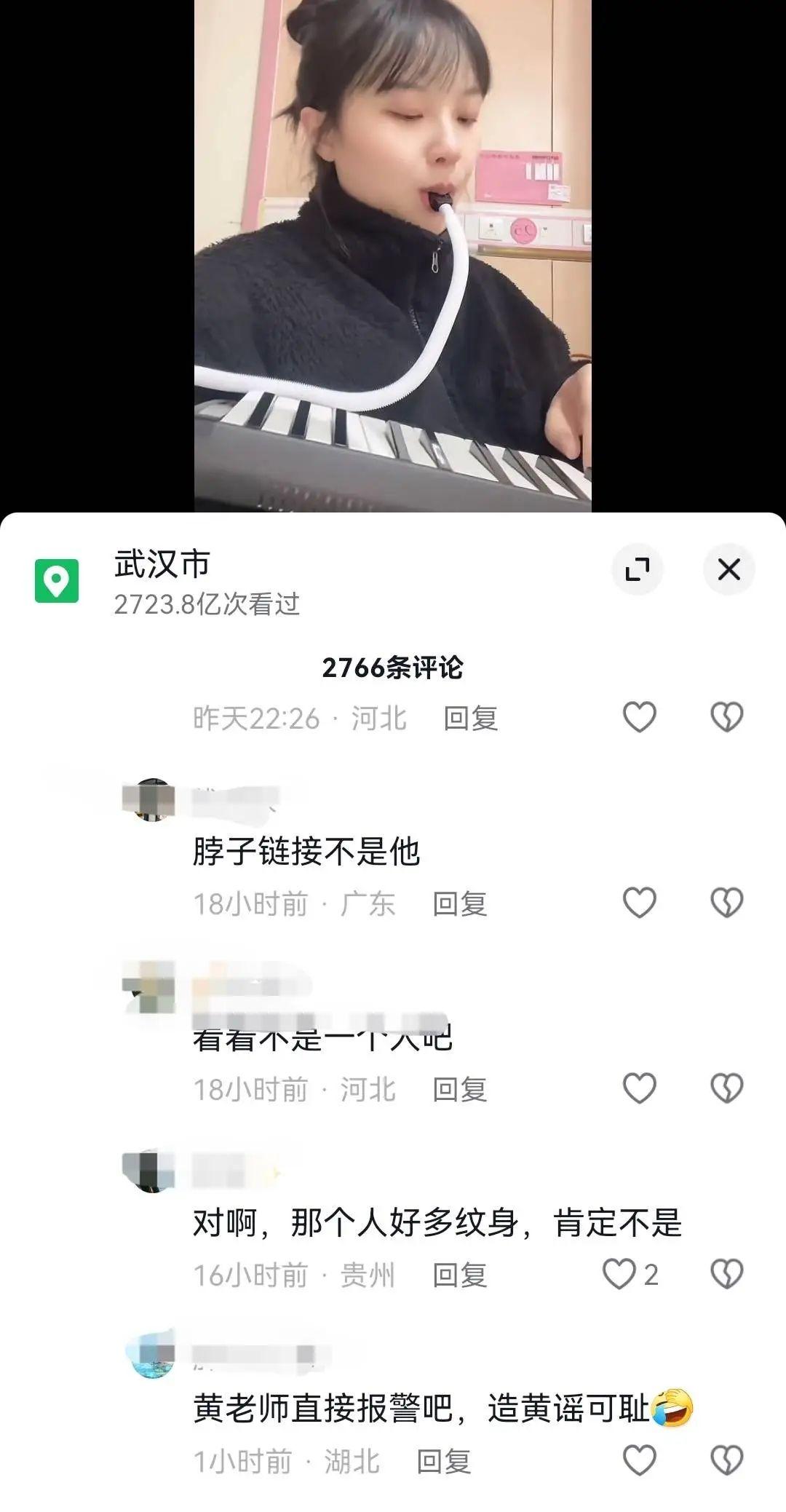Viewport: 786px width, 1512px height.
Task: Like the 18小时前 comment from 河北
Action: [640, 1088]
